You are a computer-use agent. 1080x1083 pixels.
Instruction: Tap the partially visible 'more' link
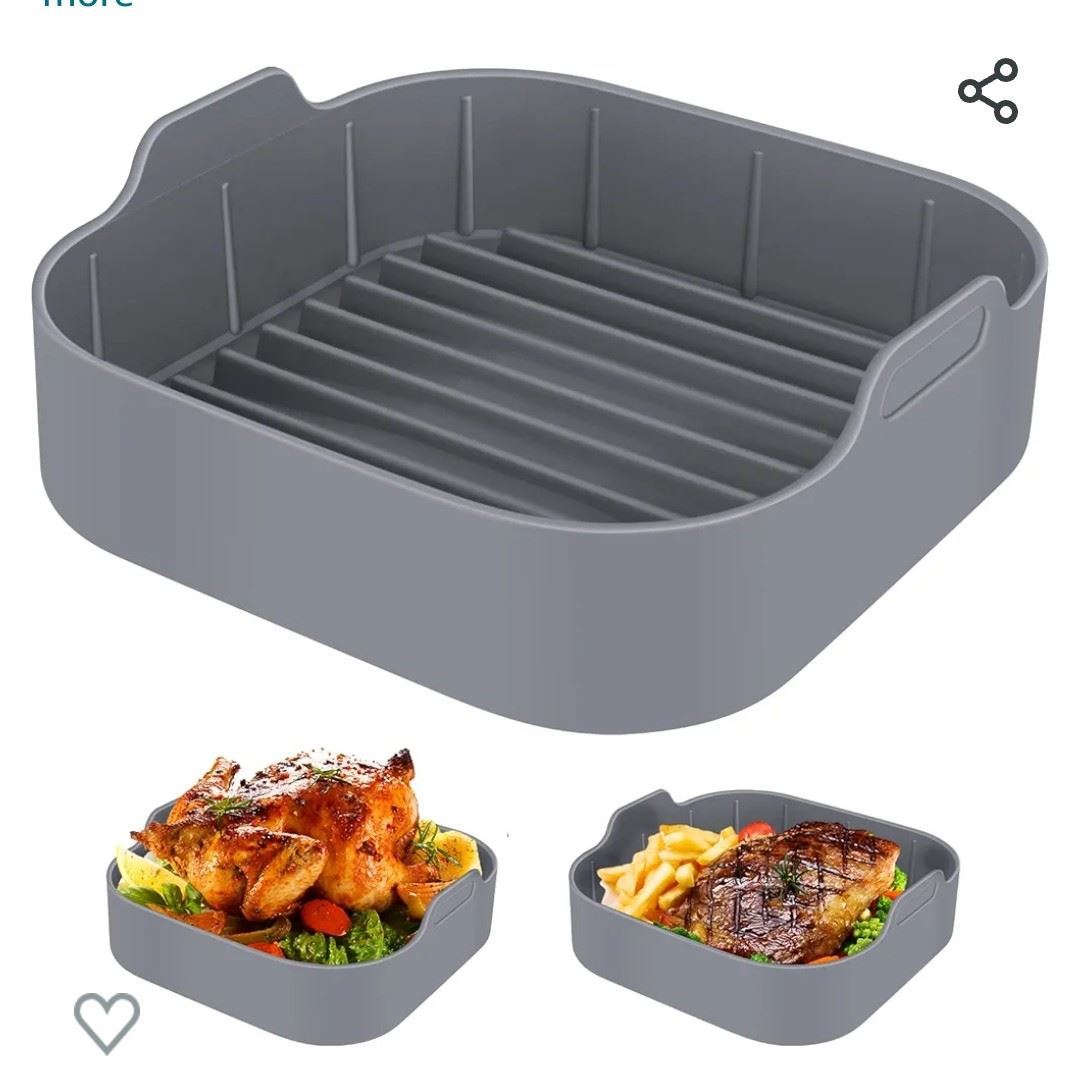point(88,4)
